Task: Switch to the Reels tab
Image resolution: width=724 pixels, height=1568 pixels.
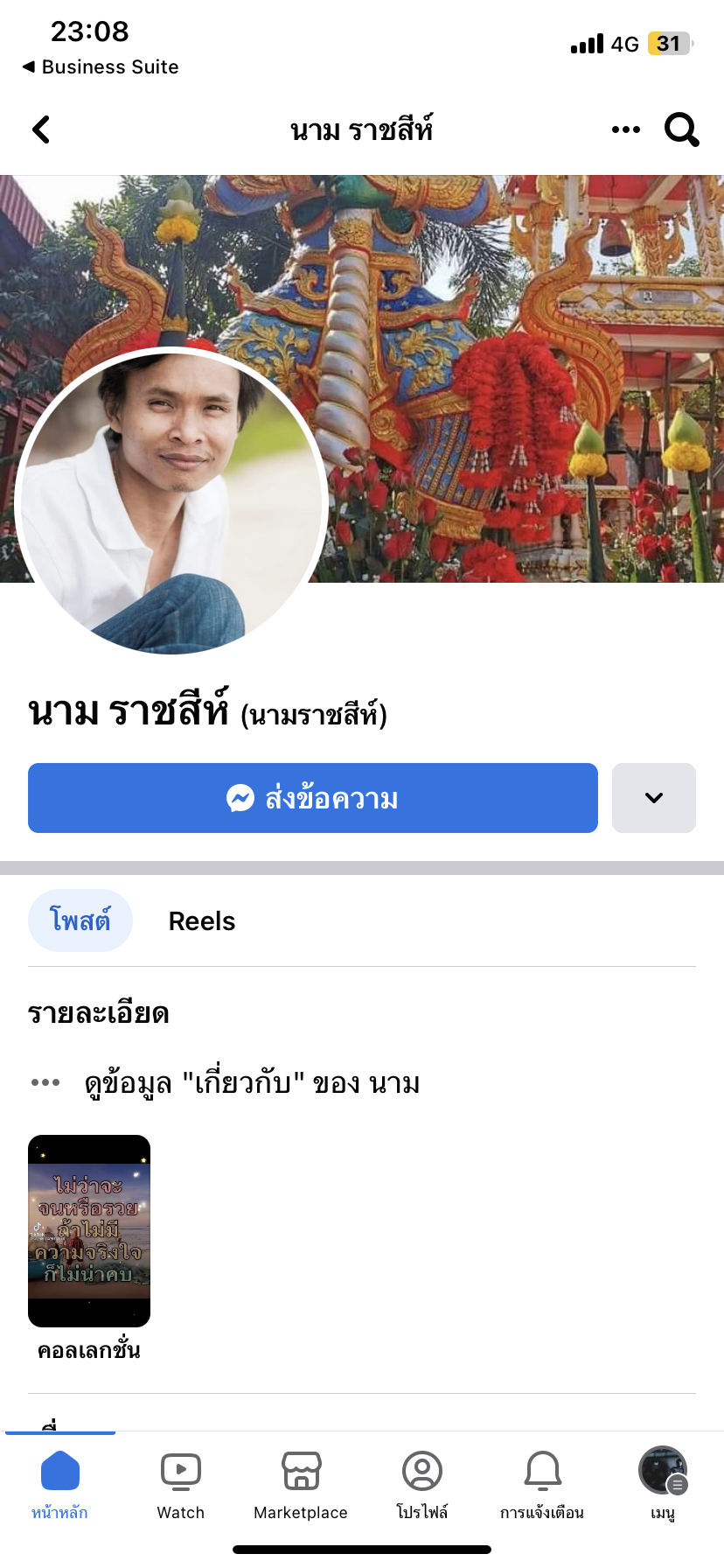Action: (202, 920)
